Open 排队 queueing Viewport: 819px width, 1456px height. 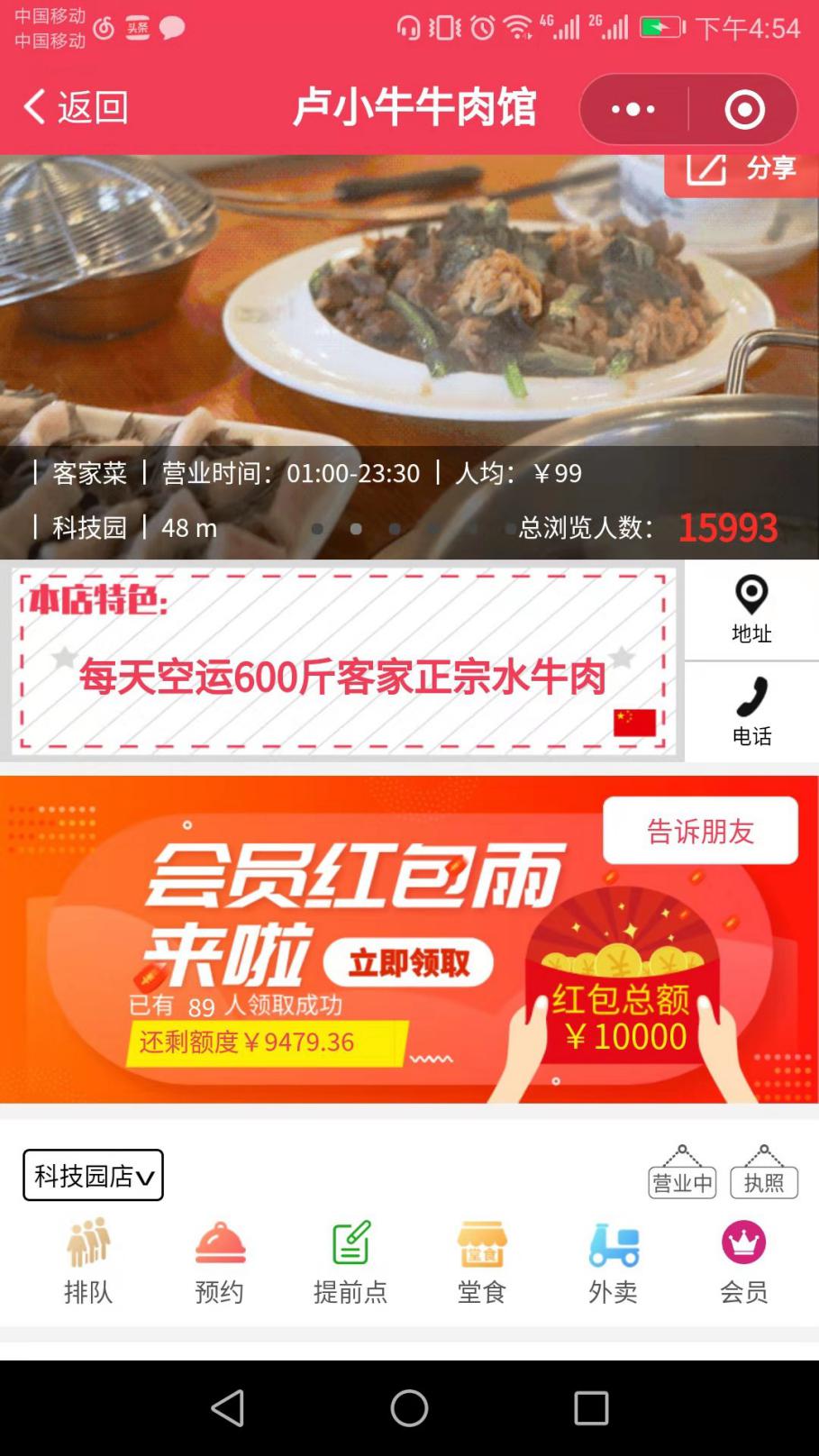coord(88,1261)
